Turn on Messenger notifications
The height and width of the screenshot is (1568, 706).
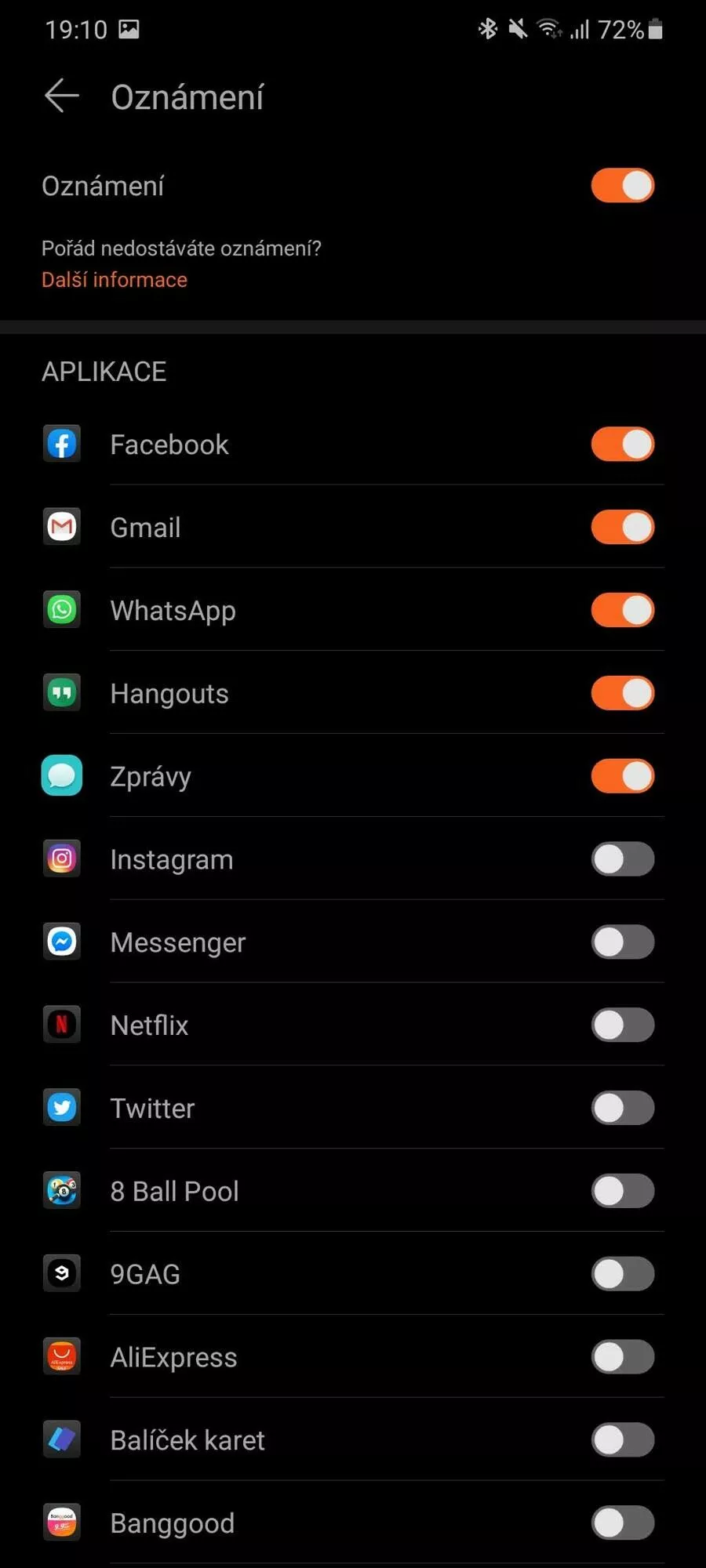(x=623, y=942)
